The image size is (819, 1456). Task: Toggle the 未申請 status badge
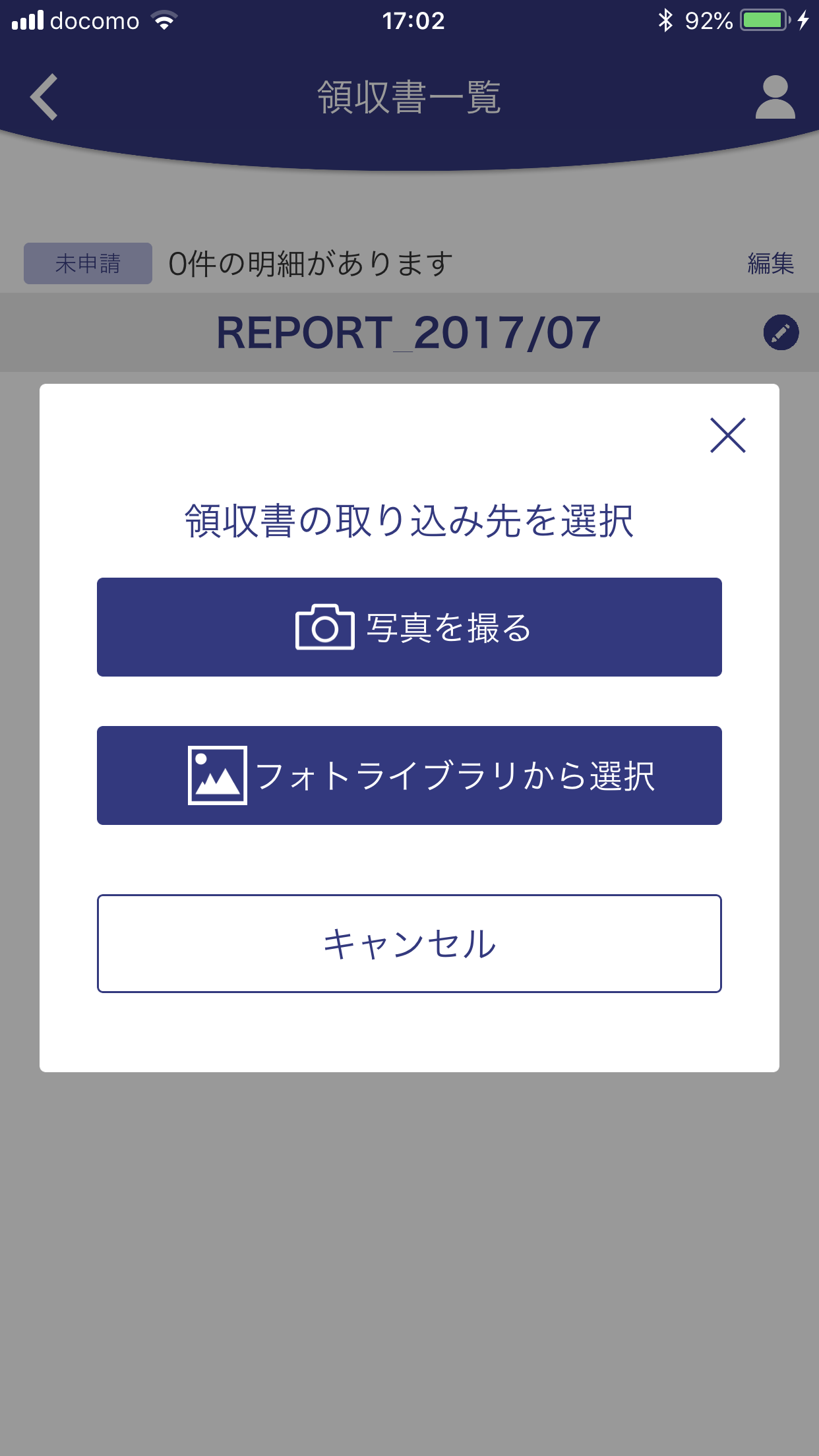[x=88, y=263]
